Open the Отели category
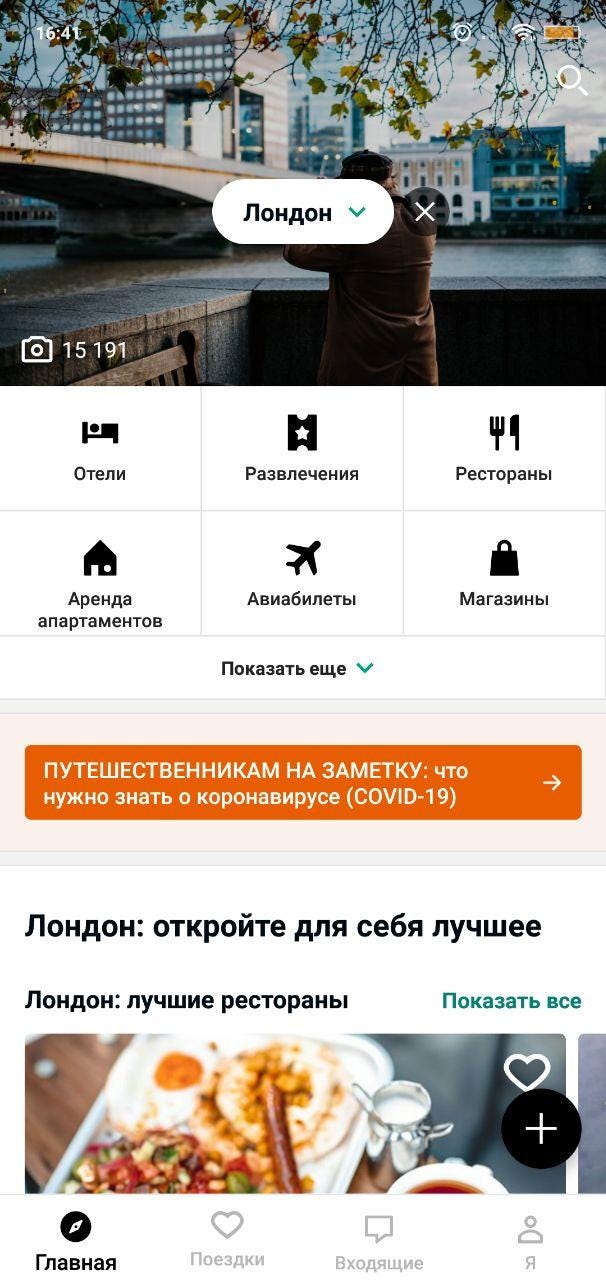 (100, 448)
